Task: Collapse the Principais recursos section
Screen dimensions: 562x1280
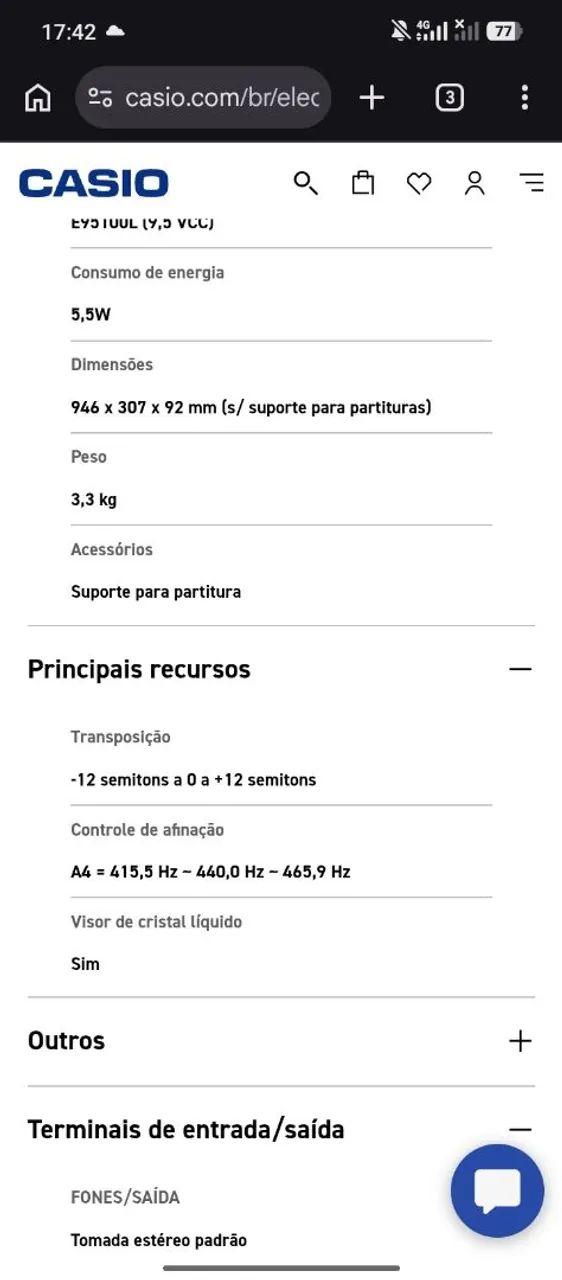Action: (520, 669)
